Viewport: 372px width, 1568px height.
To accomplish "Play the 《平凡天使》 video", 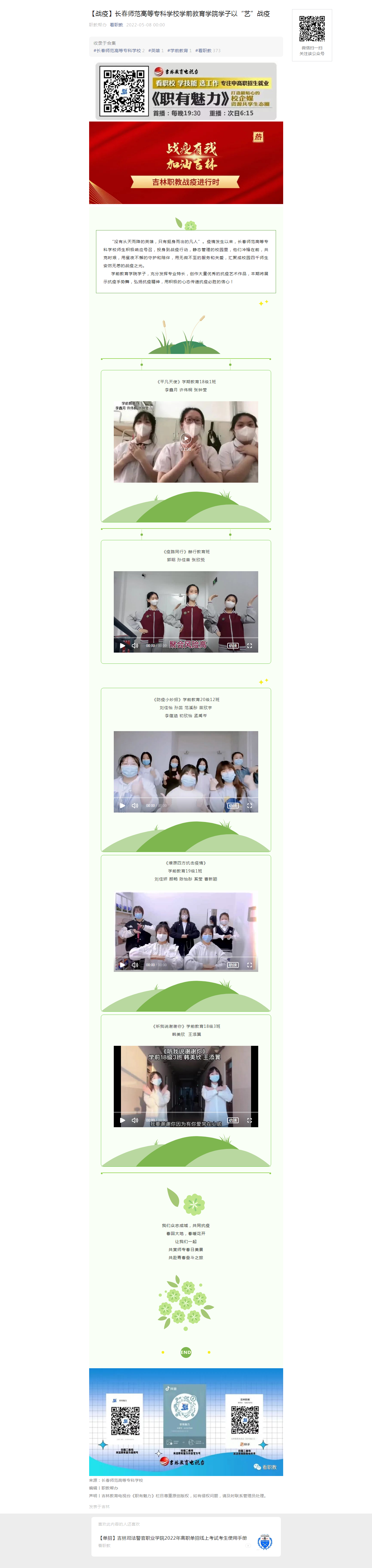I will [186, 438].
